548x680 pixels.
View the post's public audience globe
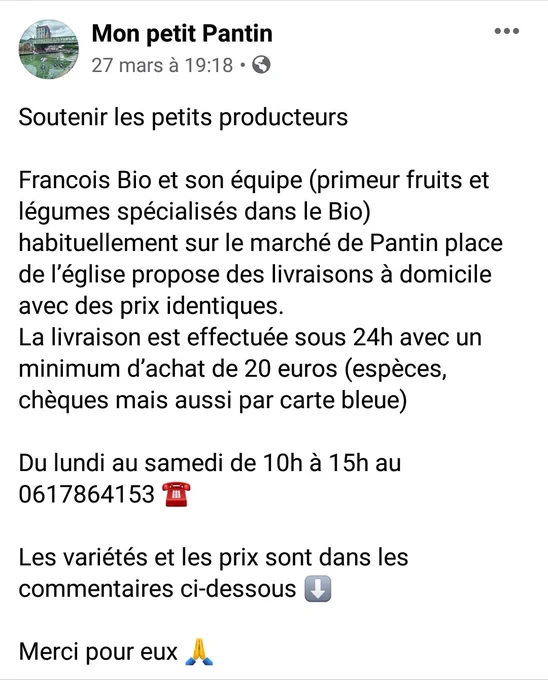[261, 65]
